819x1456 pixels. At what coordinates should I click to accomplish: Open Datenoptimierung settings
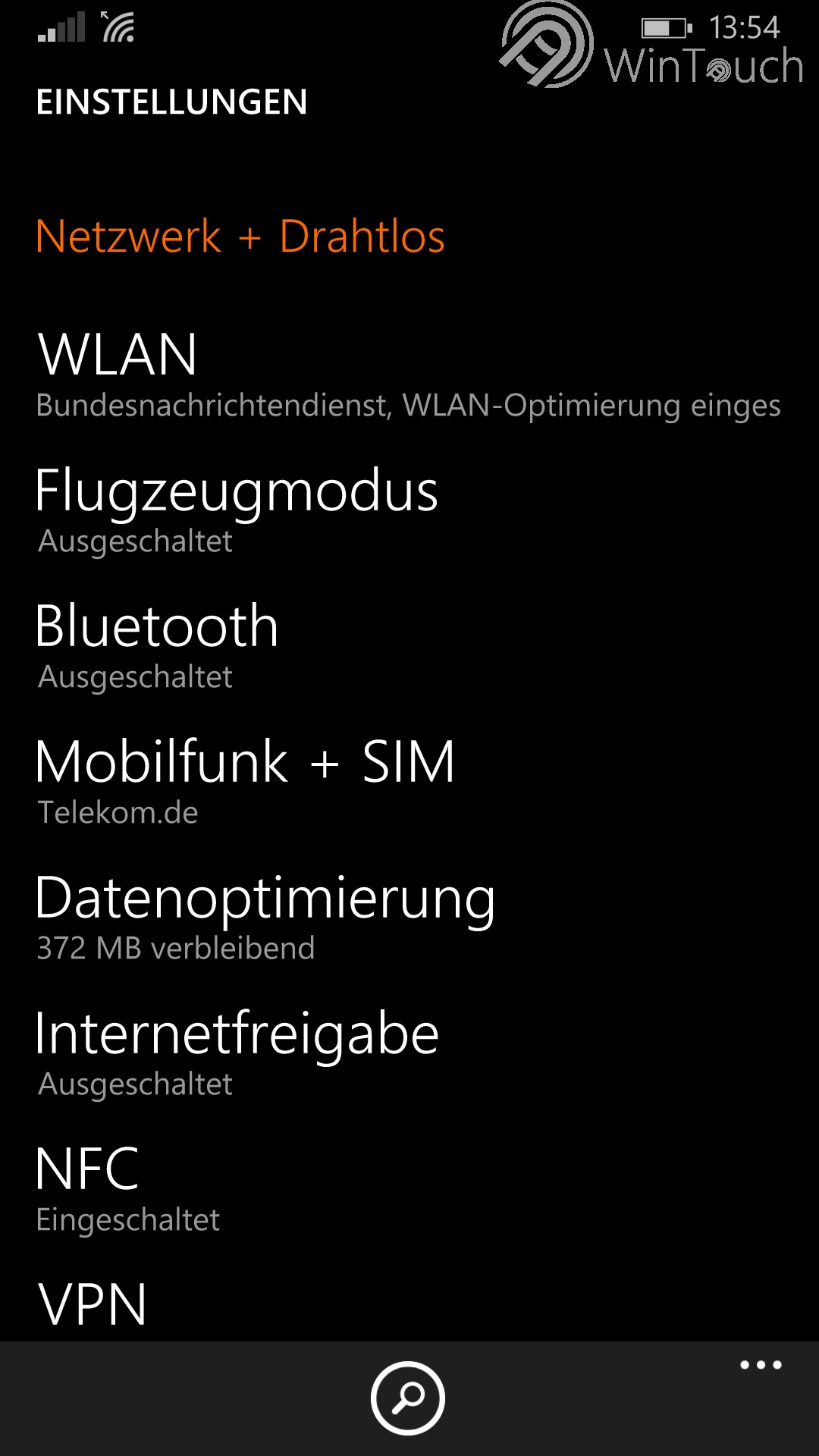click(409, 918)
